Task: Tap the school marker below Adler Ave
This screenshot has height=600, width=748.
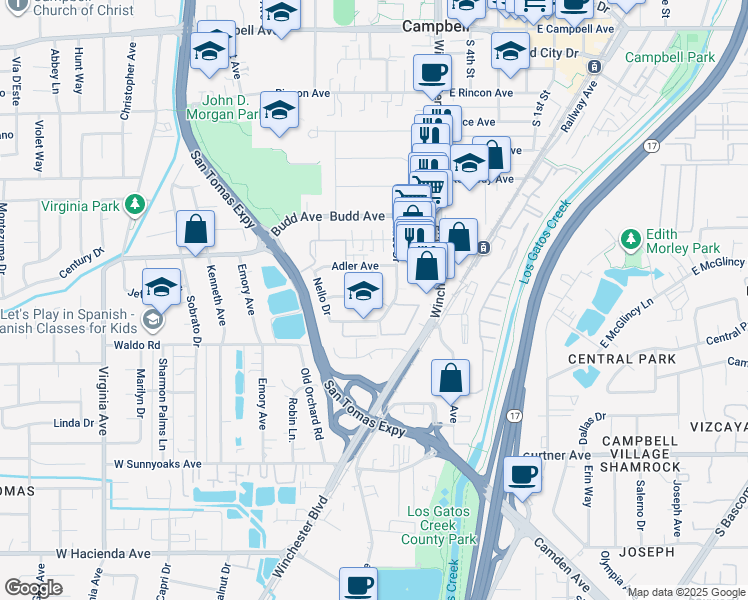Action: (x=363, y=292)
